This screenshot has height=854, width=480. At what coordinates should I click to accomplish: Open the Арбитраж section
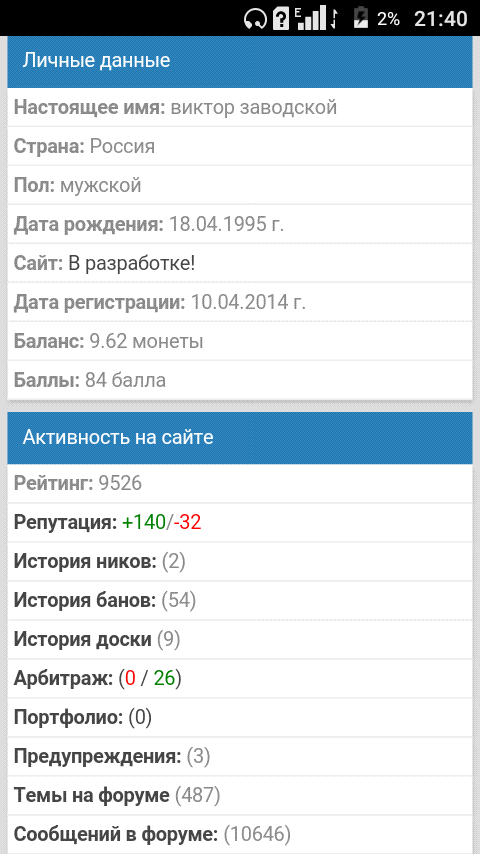pyautogui.click(x=240, y=679)
